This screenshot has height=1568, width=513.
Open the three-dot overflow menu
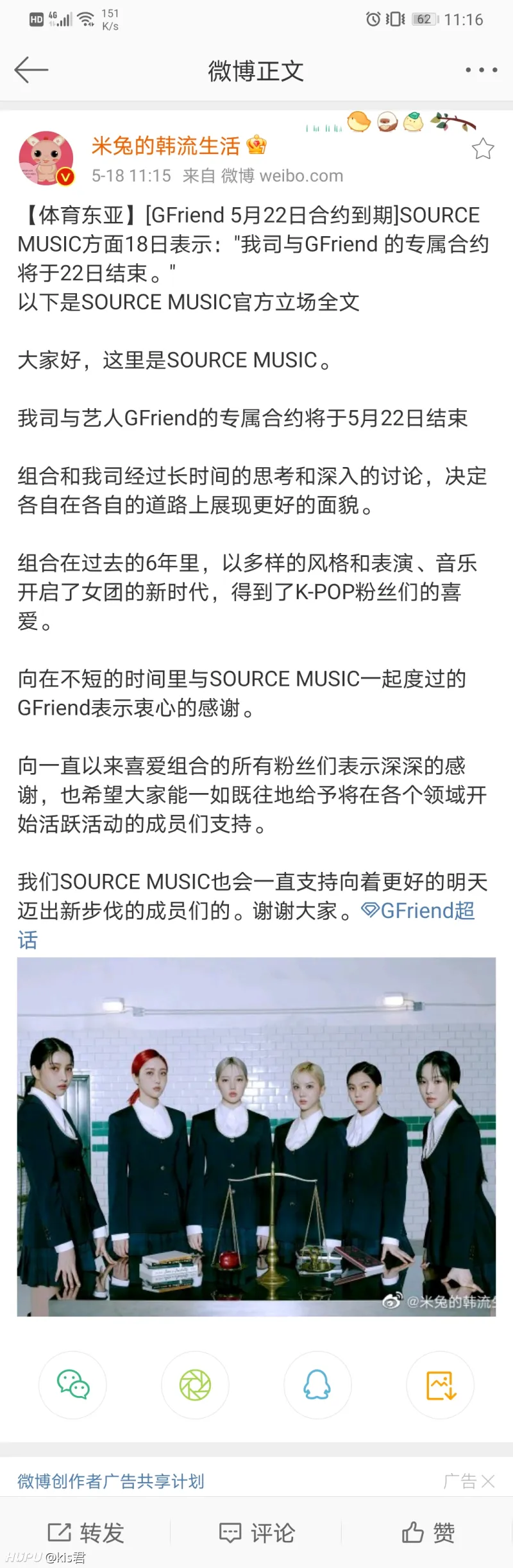(481, 70)
